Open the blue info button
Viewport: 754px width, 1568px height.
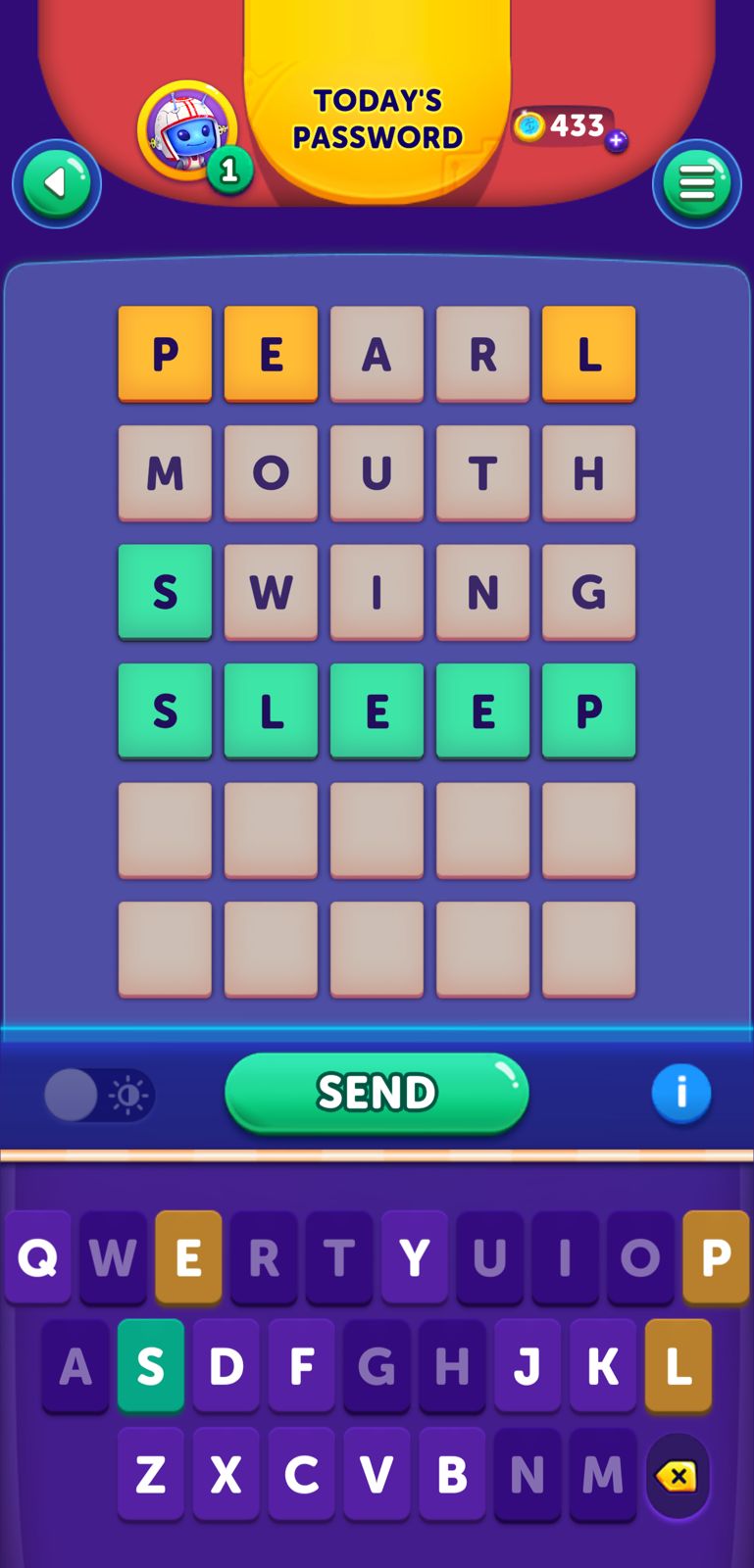tap(680, 1092)
